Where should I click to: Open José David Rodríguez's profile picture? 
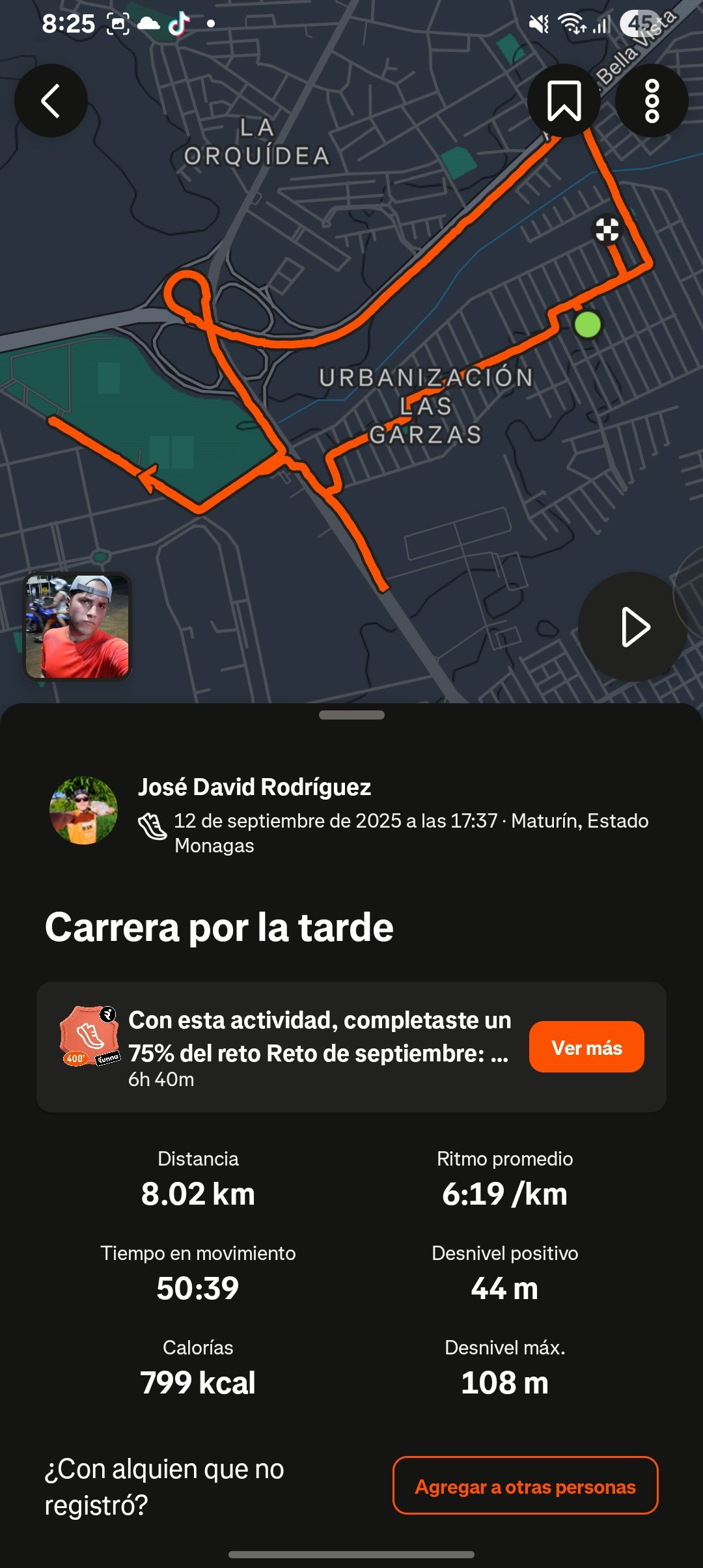coord(83,810)
